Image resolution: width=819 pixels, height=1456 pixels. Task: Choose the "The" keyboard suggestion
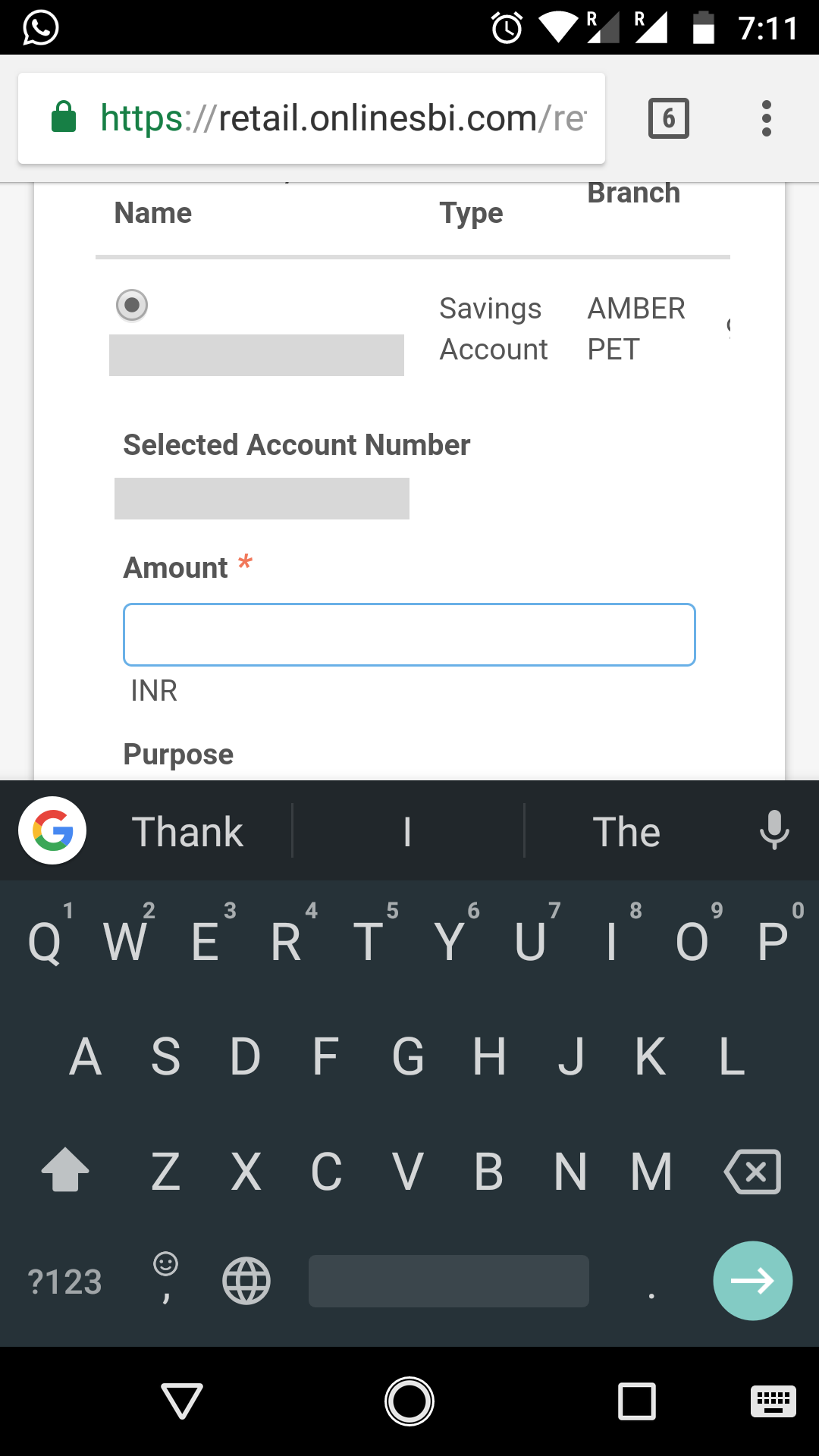pos(626,832)
